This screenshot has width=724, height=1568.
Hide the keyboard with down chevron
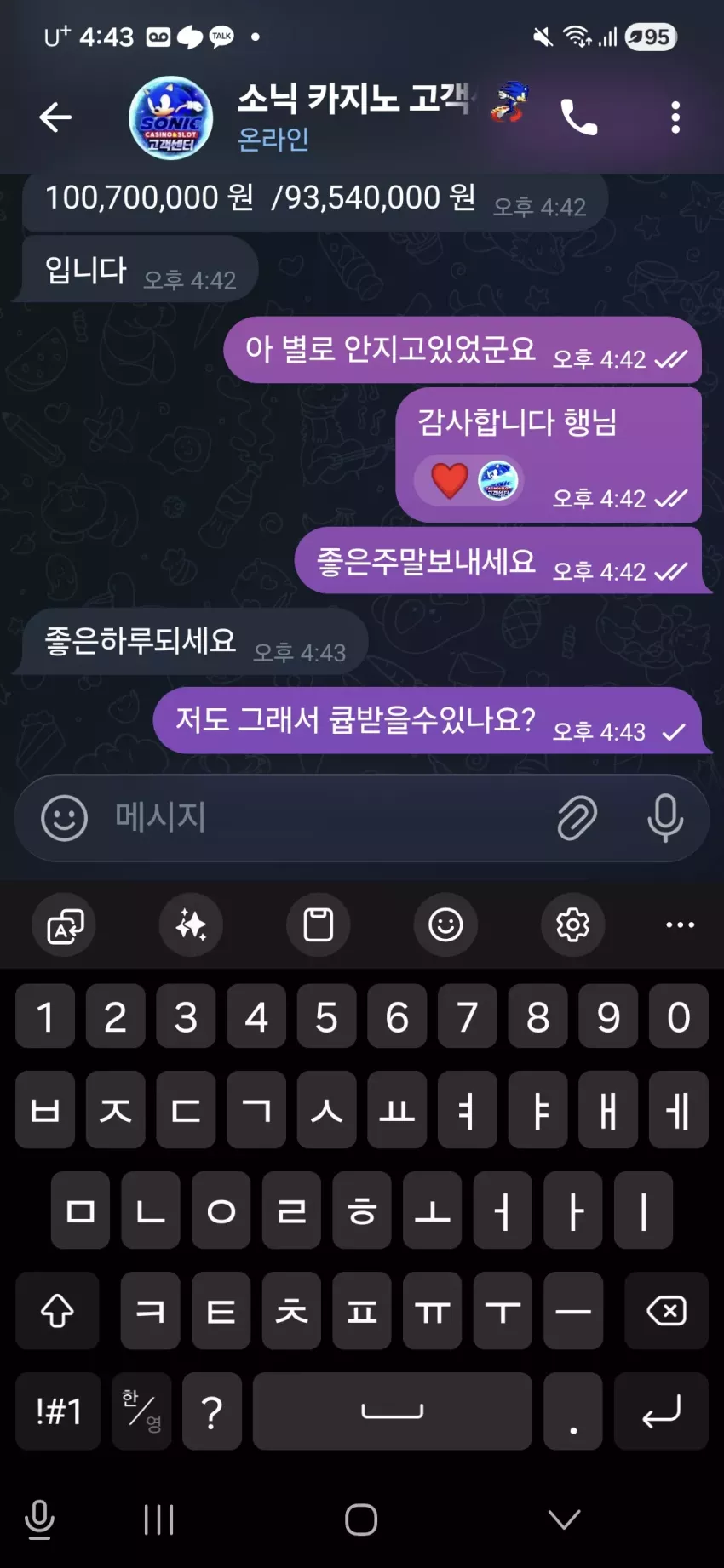click(x=564, y=1519)
